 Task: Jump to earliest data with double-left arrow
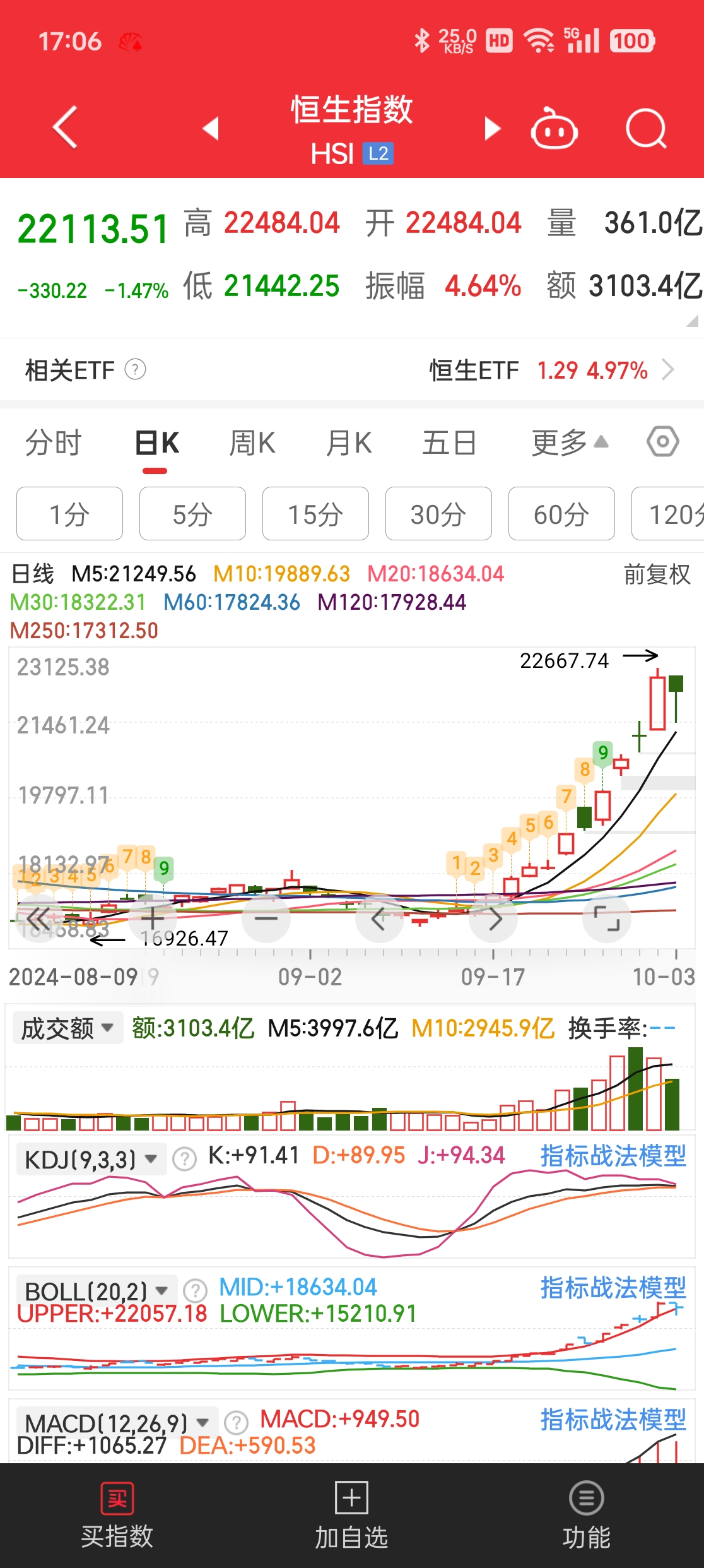pyautogui.click(x=39, y=918)
